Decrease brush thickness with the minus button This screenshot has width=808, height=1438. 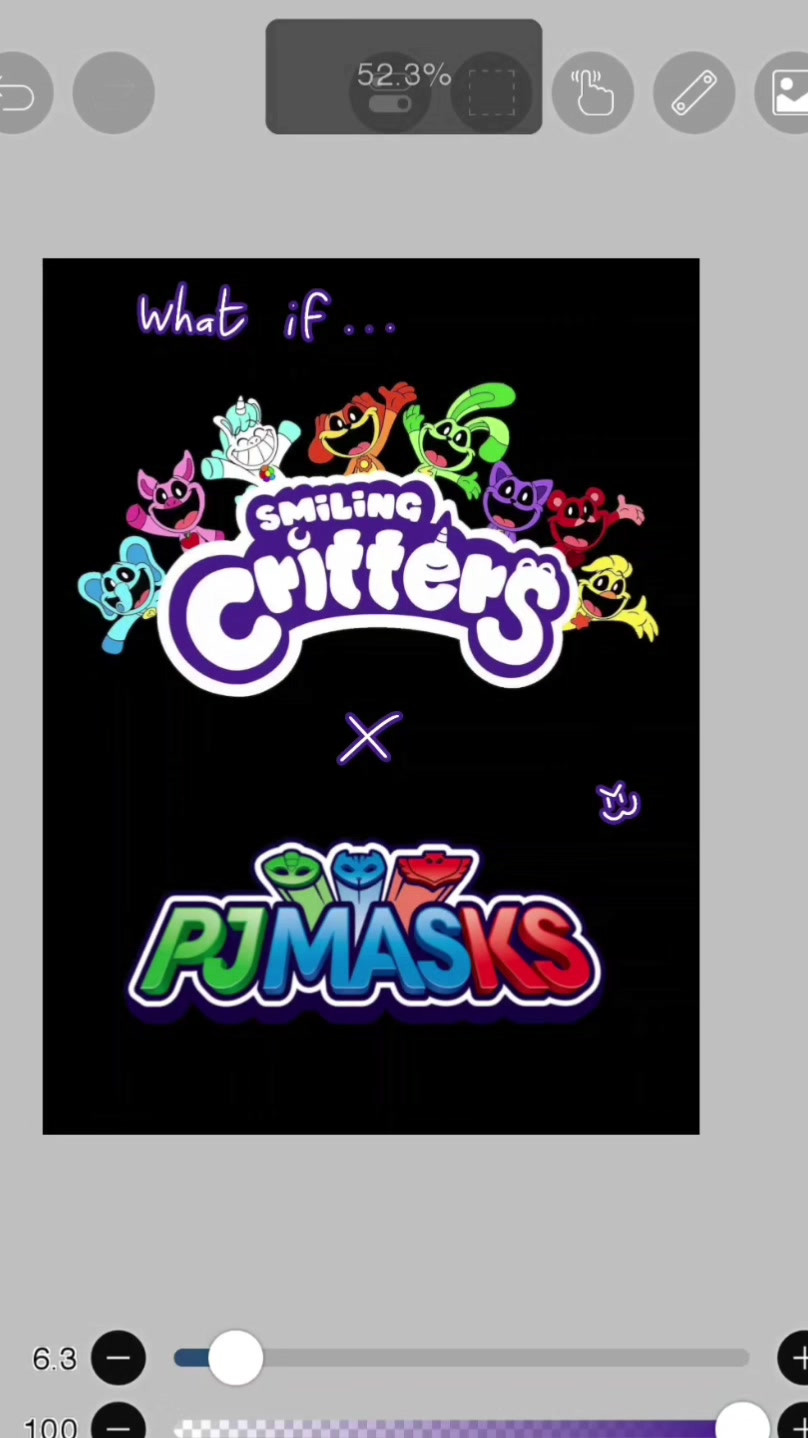point(118,1357)
